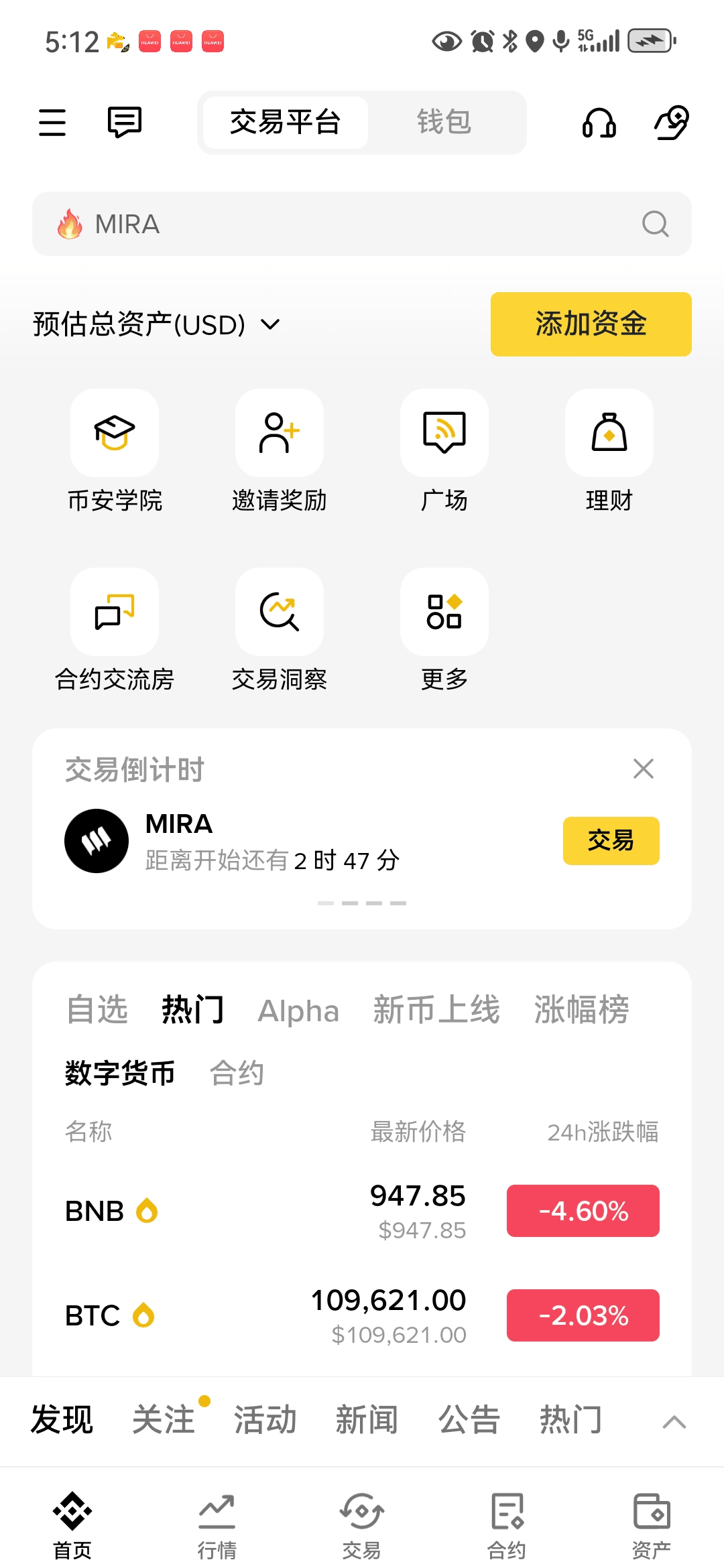Open the messages icon
This screenshot has width=724, height=1568.
click(x=125, y=123)
